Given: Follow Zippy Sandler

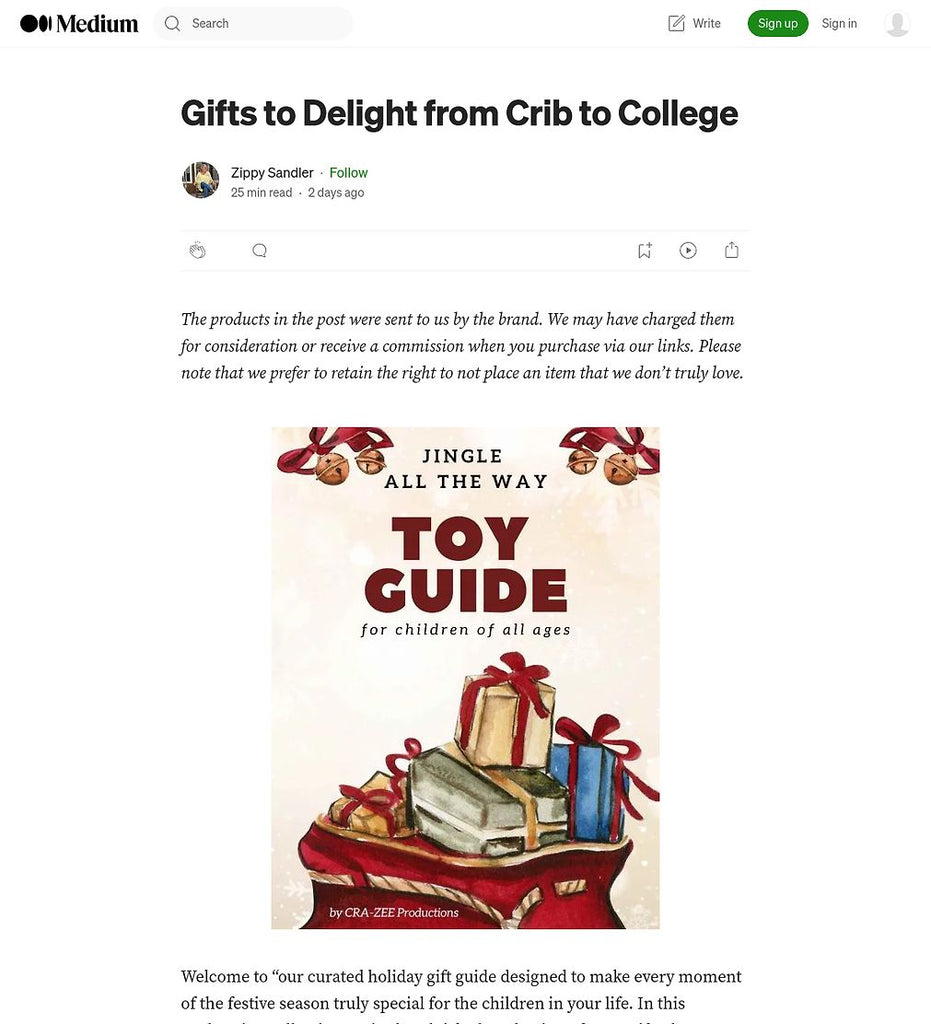Looking at the screenshot, I should (x=348, y=172).
